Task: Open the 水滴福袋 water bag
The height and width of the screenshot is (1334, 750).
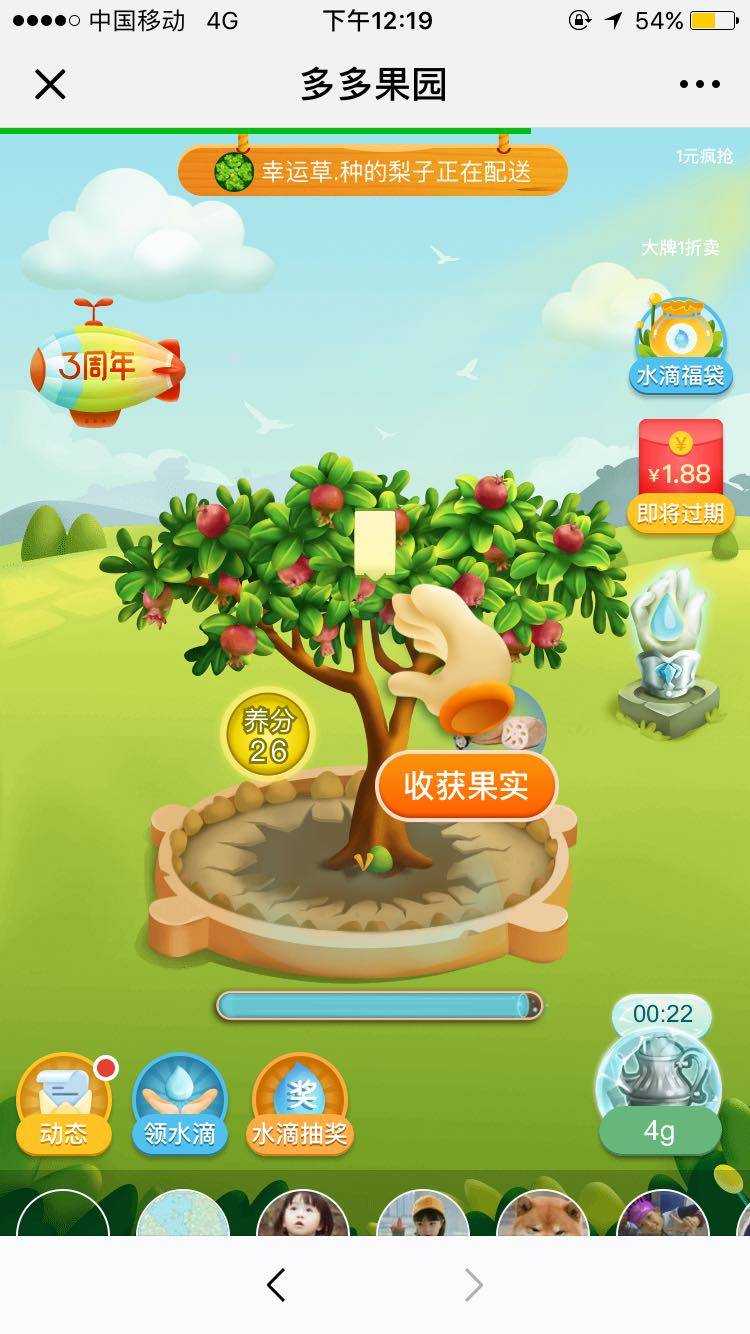Action: [x=681, y=346]
